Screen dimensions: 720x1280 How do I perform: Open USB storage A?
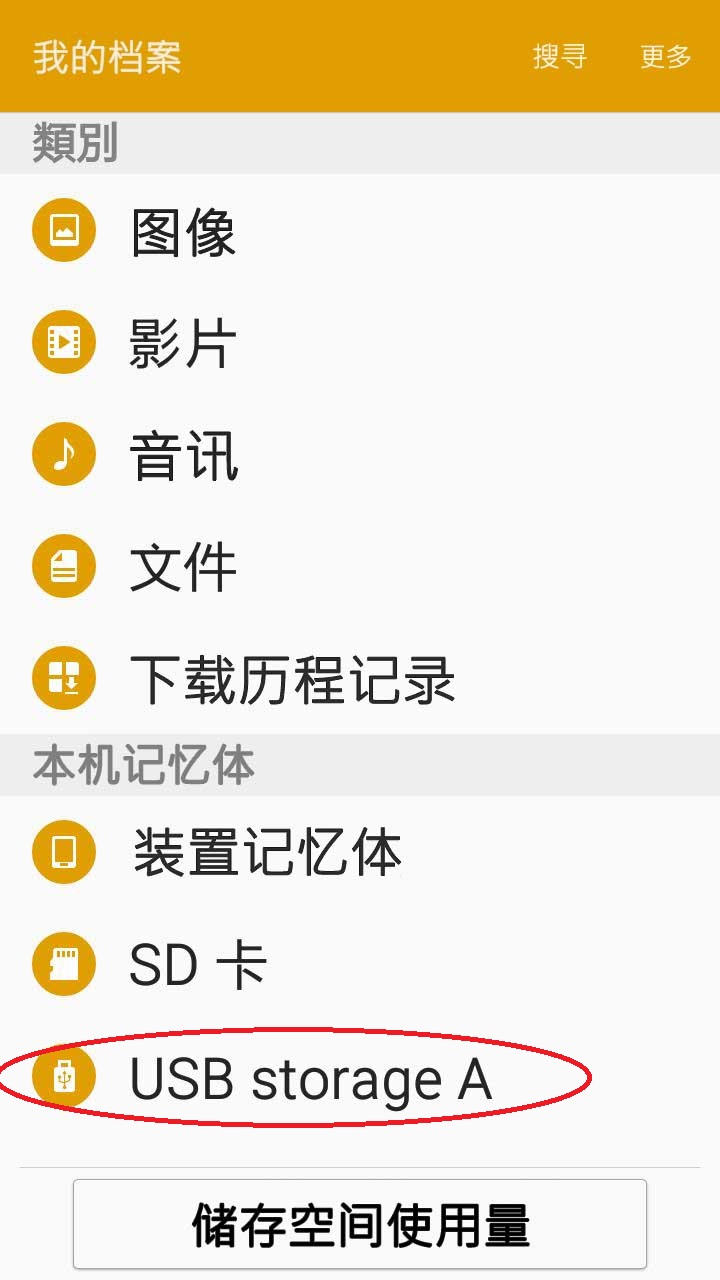pyautogui.click(x=310, y=1079)
